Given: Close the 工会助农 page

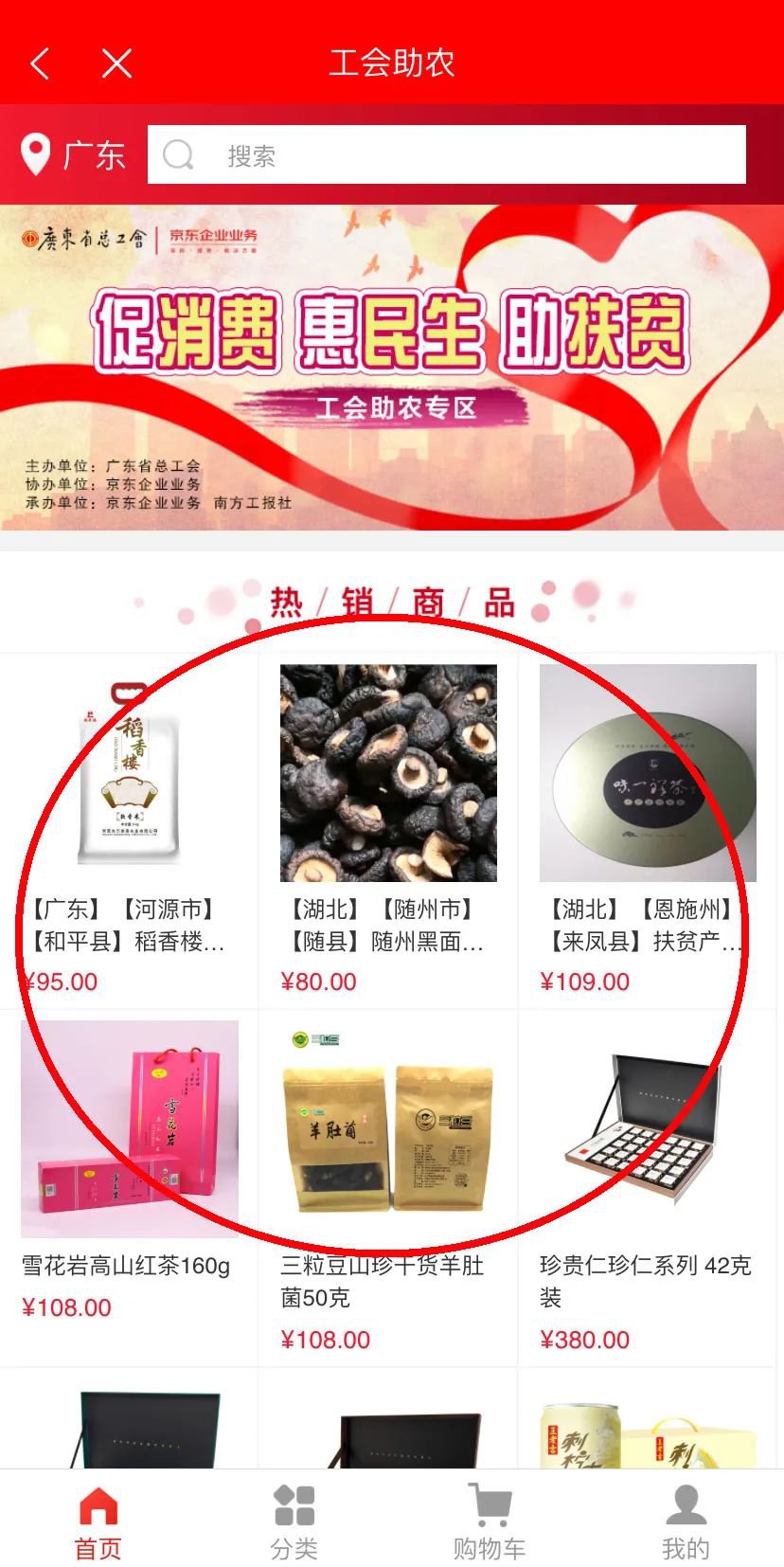Looking at the screenshot, I should coord(116,63).
